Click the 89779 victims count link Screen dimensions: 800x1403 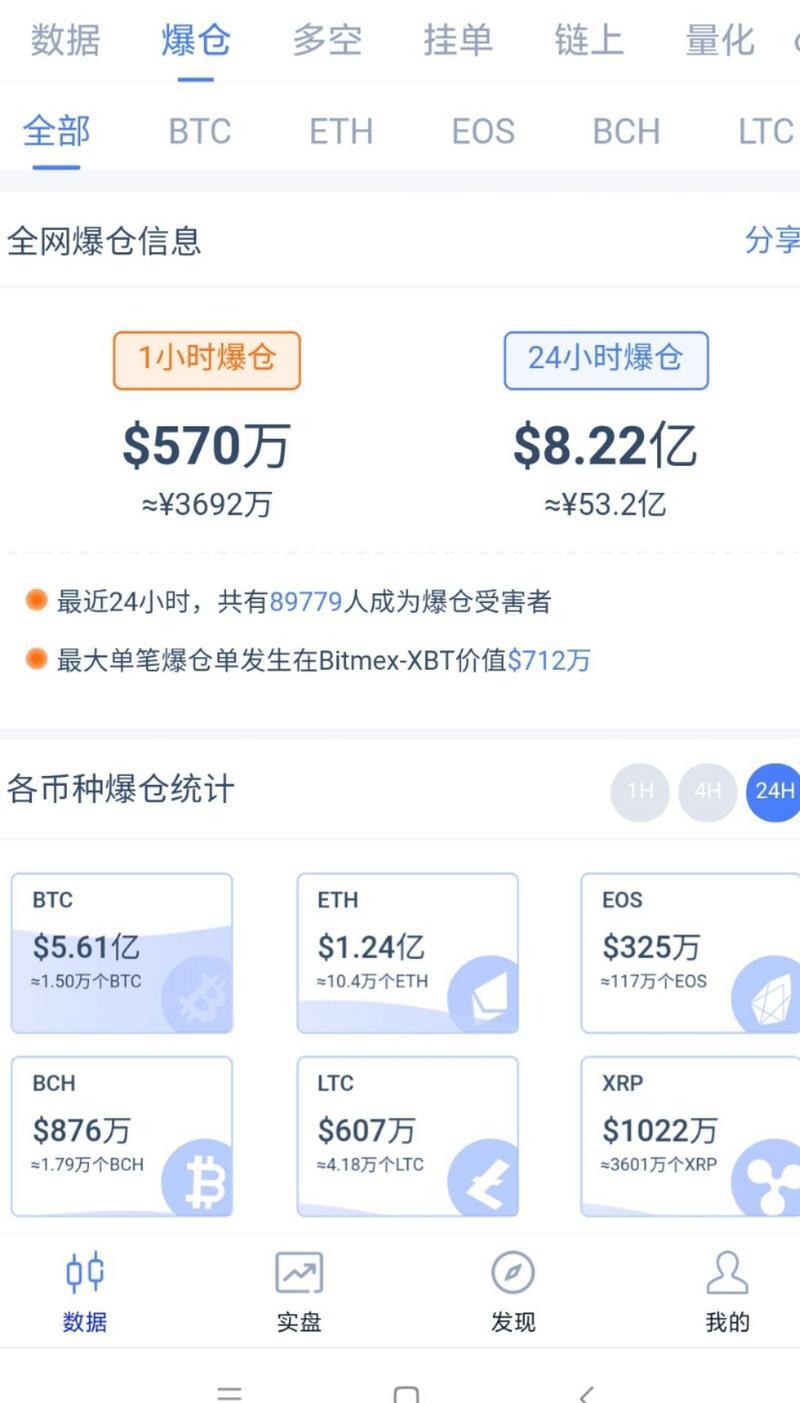point(306,601)
